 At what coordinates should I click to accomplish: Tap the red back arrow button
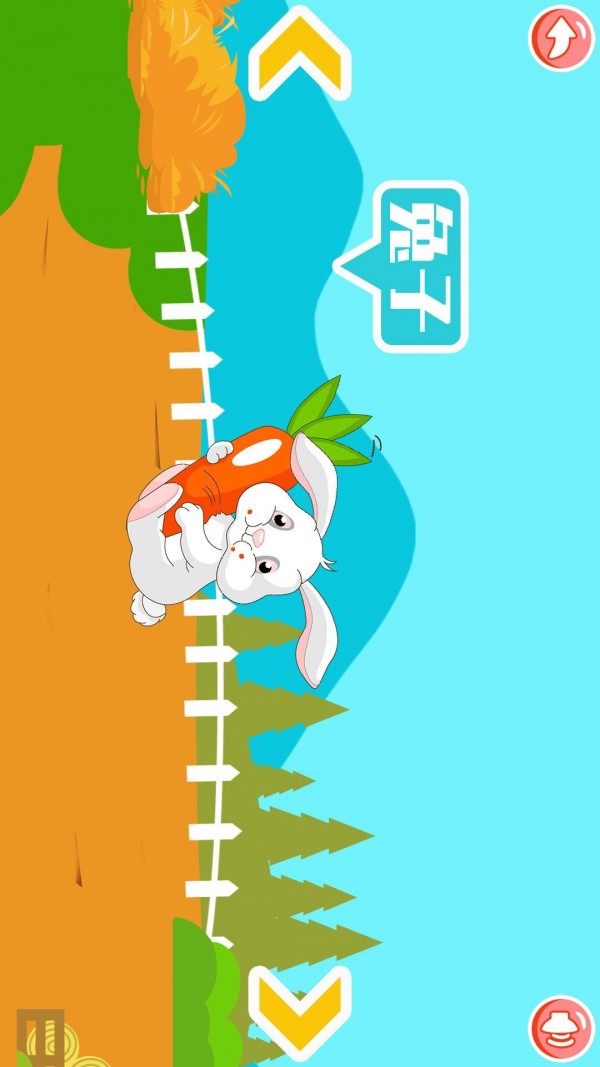click(x=561, y=39)
